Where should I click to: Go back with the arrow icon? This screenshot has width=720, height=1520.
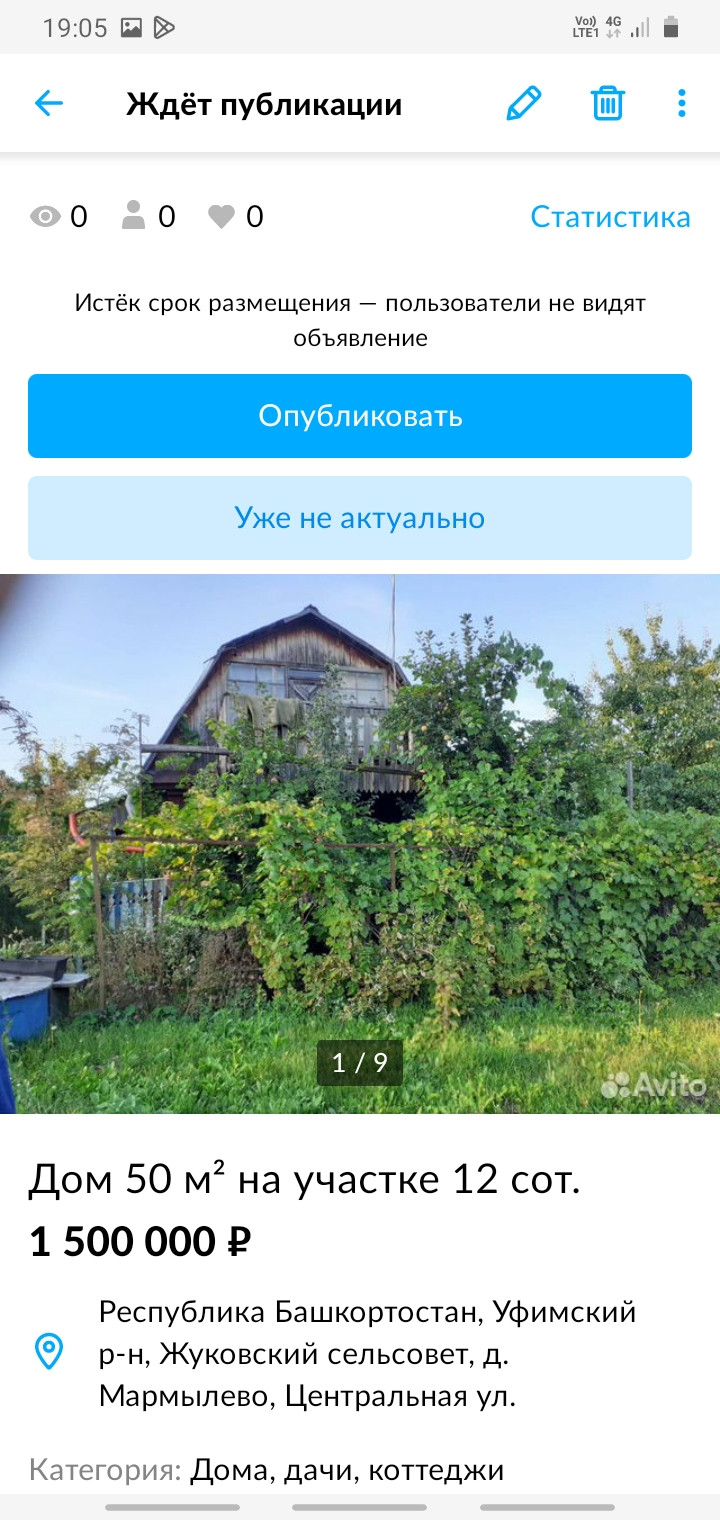(x=48, y=103)
